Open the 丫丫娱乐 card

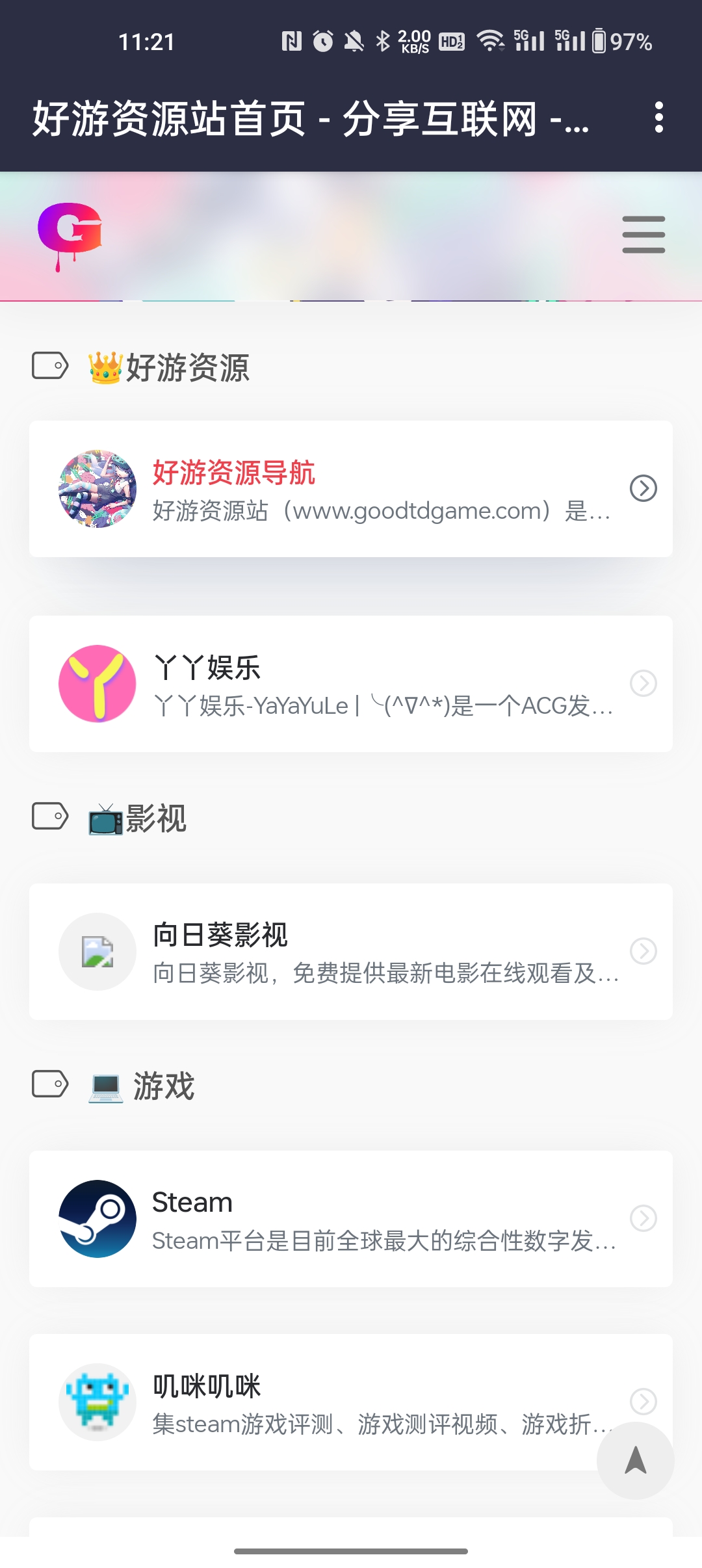(350, 684)
